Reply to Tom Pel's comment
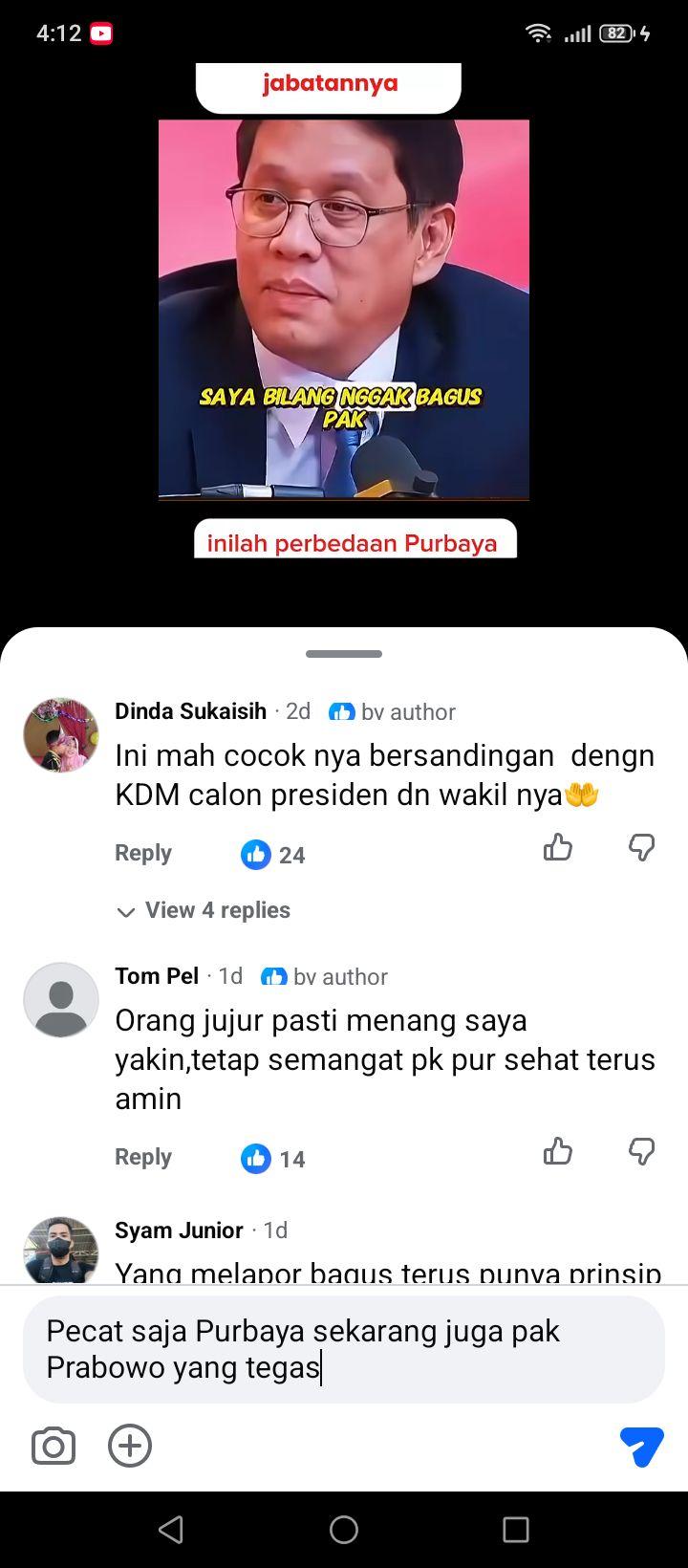688x1568 pixels. [143, 1157]
